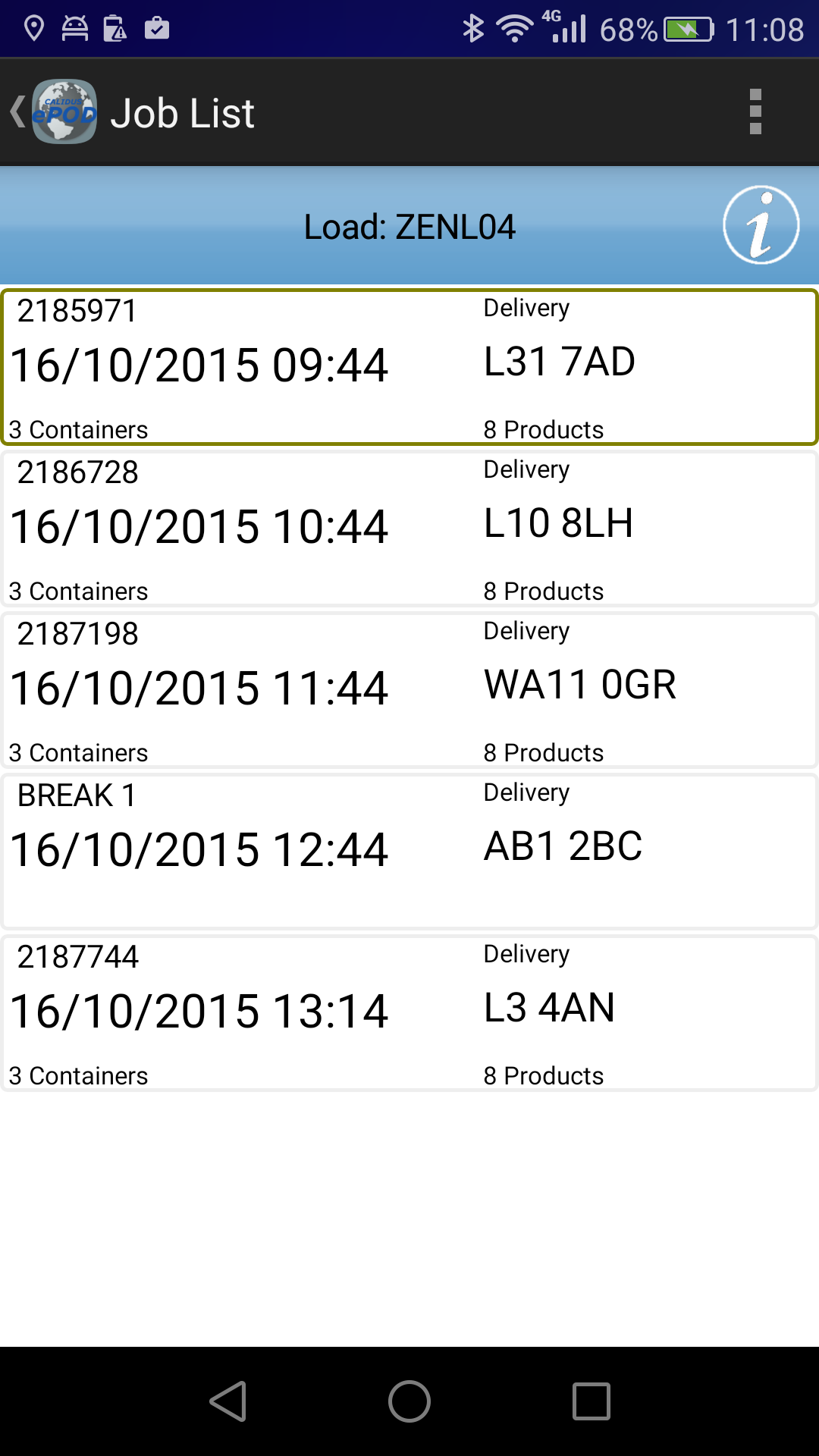
Task: Tap the ePOD back arrow
Action: tap(53, 111)
